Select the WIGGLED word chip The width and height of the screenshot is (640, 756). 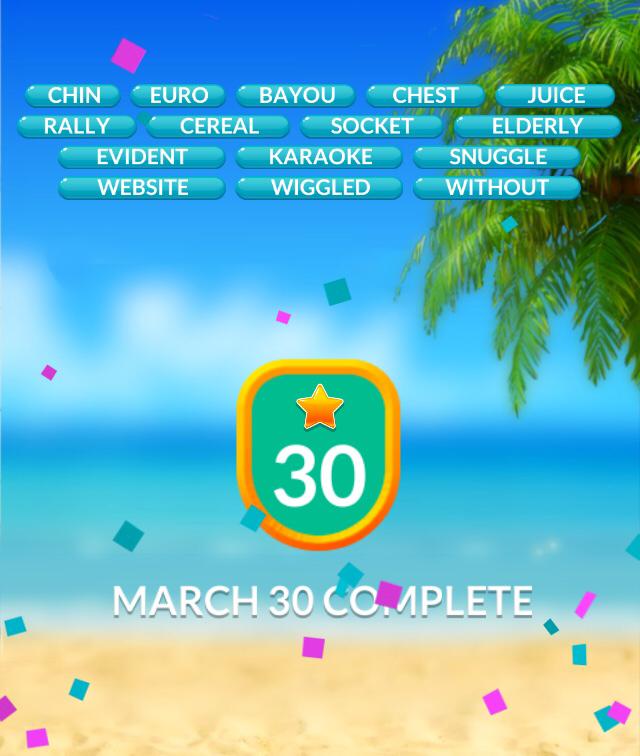click(x=320, y=188)
